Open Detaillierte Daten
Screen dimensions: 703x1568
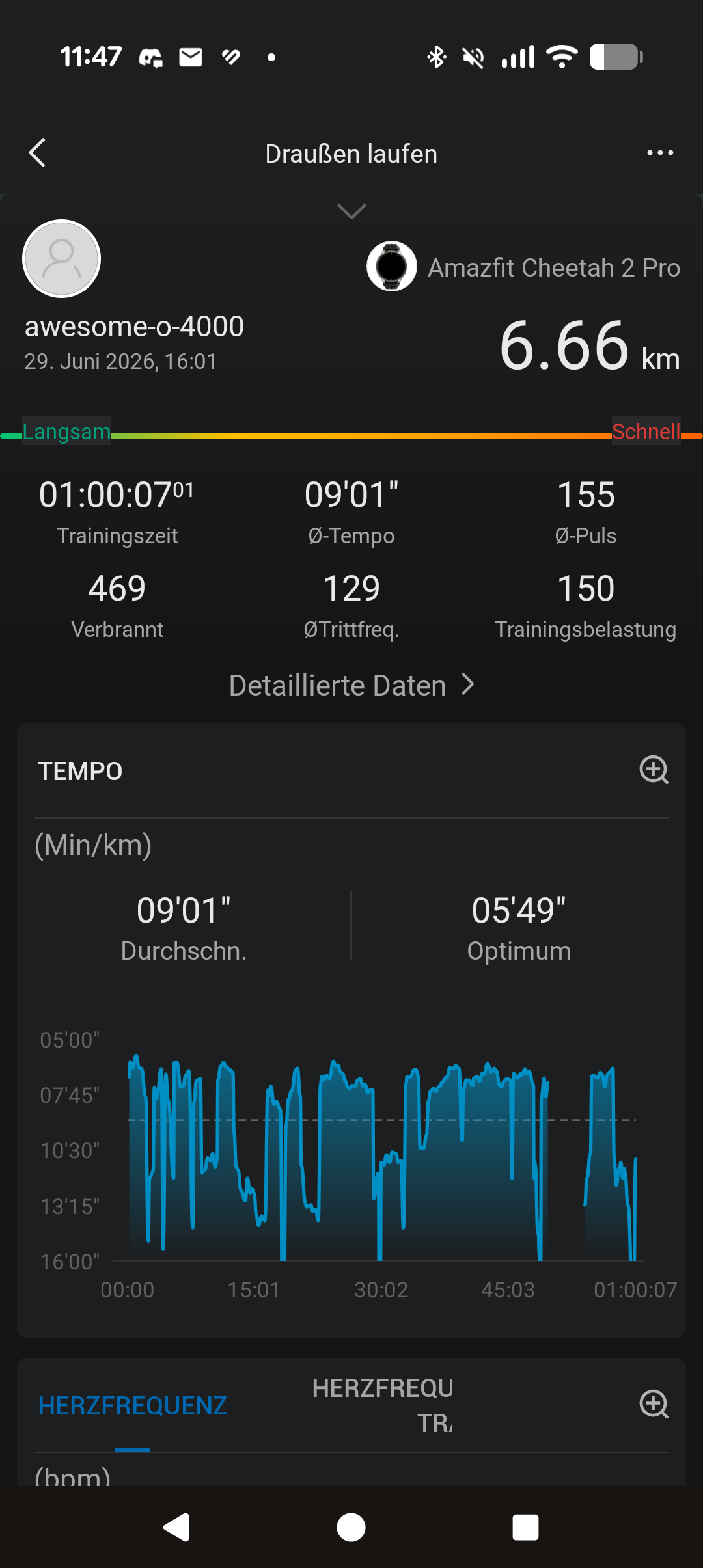pos(351,685)
